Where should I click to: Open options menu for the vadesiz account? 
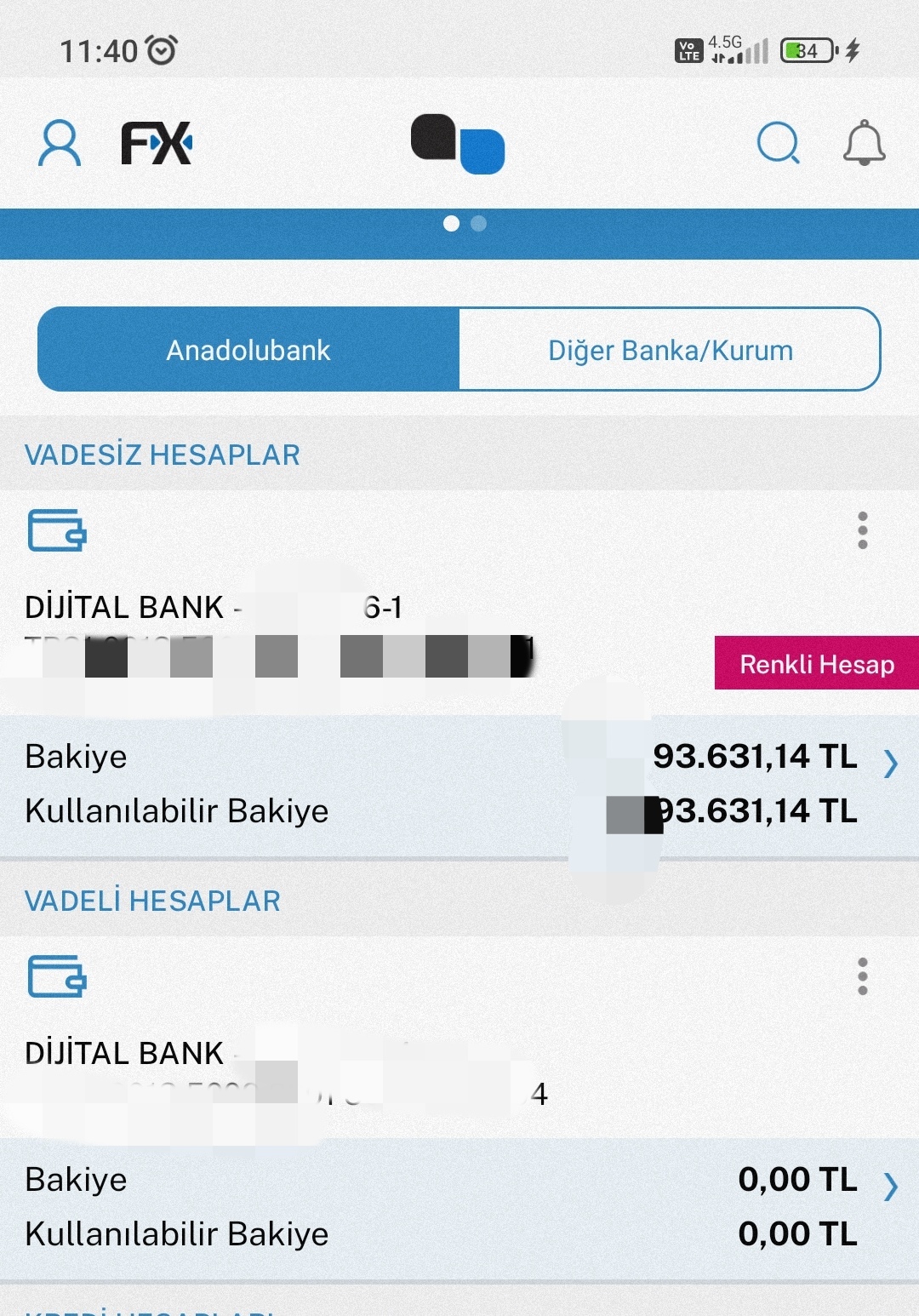click(x=862, y=530)
